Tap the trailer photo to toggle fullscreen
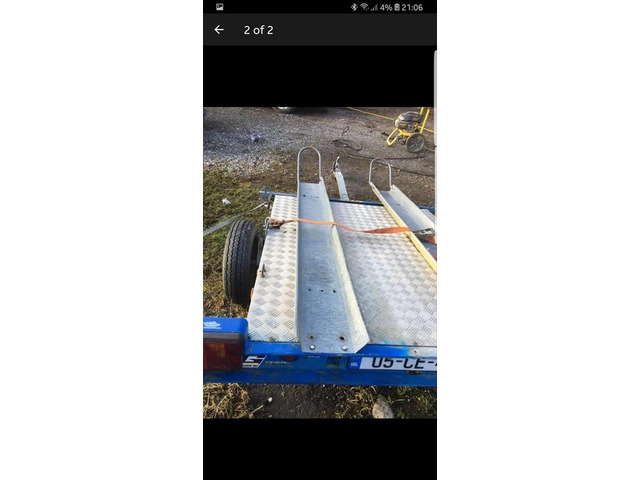Viewport: 640px width, 480px height. click(320, 262)
